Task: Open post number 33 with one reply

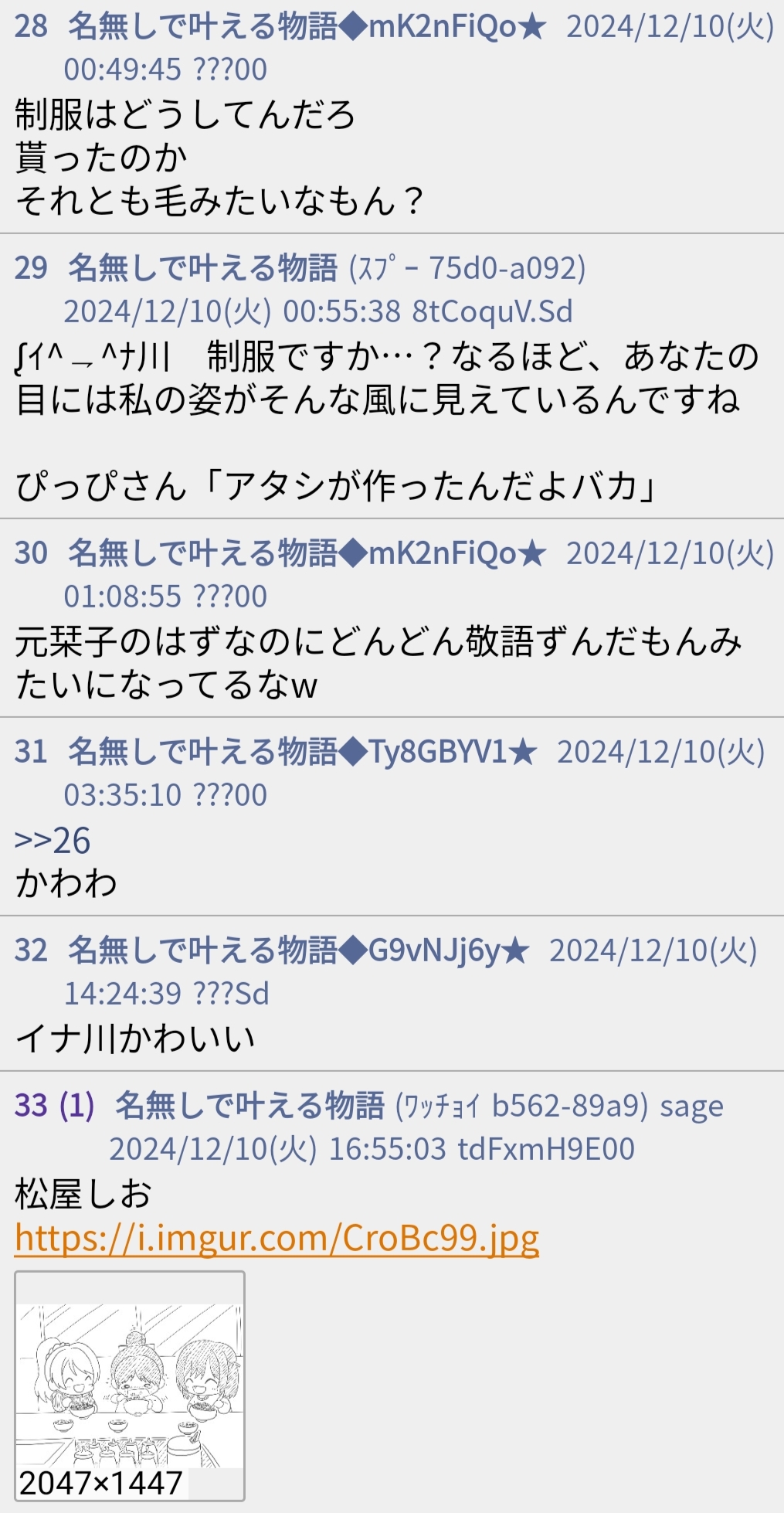Action: click(54, 1105)
